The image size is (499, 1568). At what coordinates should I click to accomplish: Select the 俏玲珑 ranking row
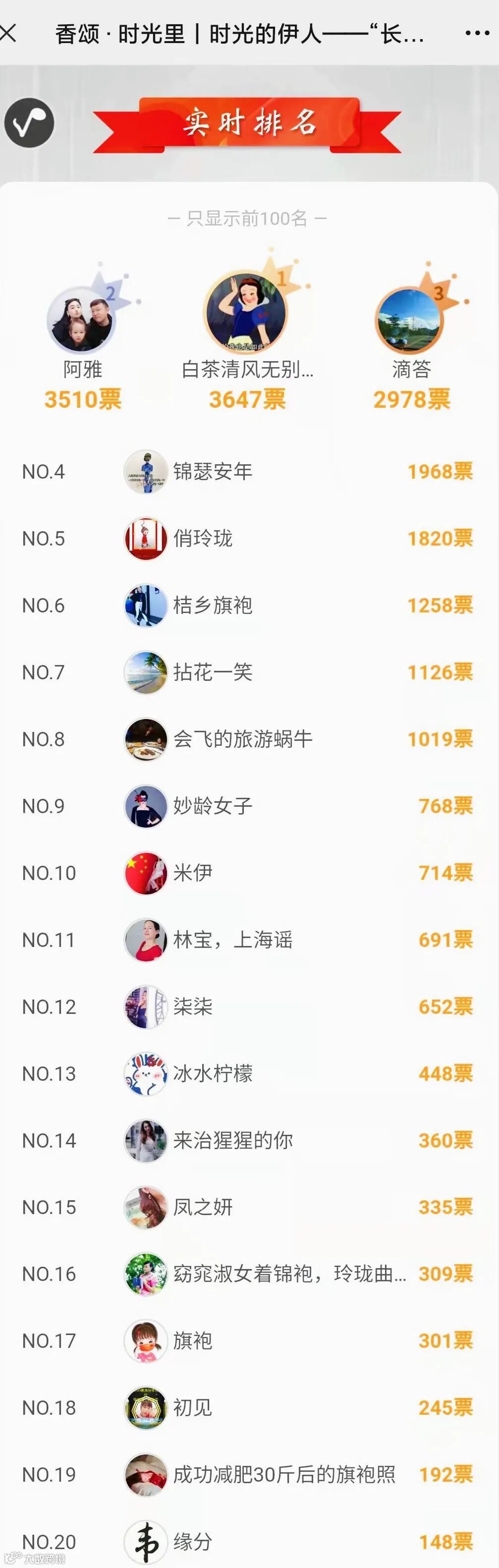250,539
